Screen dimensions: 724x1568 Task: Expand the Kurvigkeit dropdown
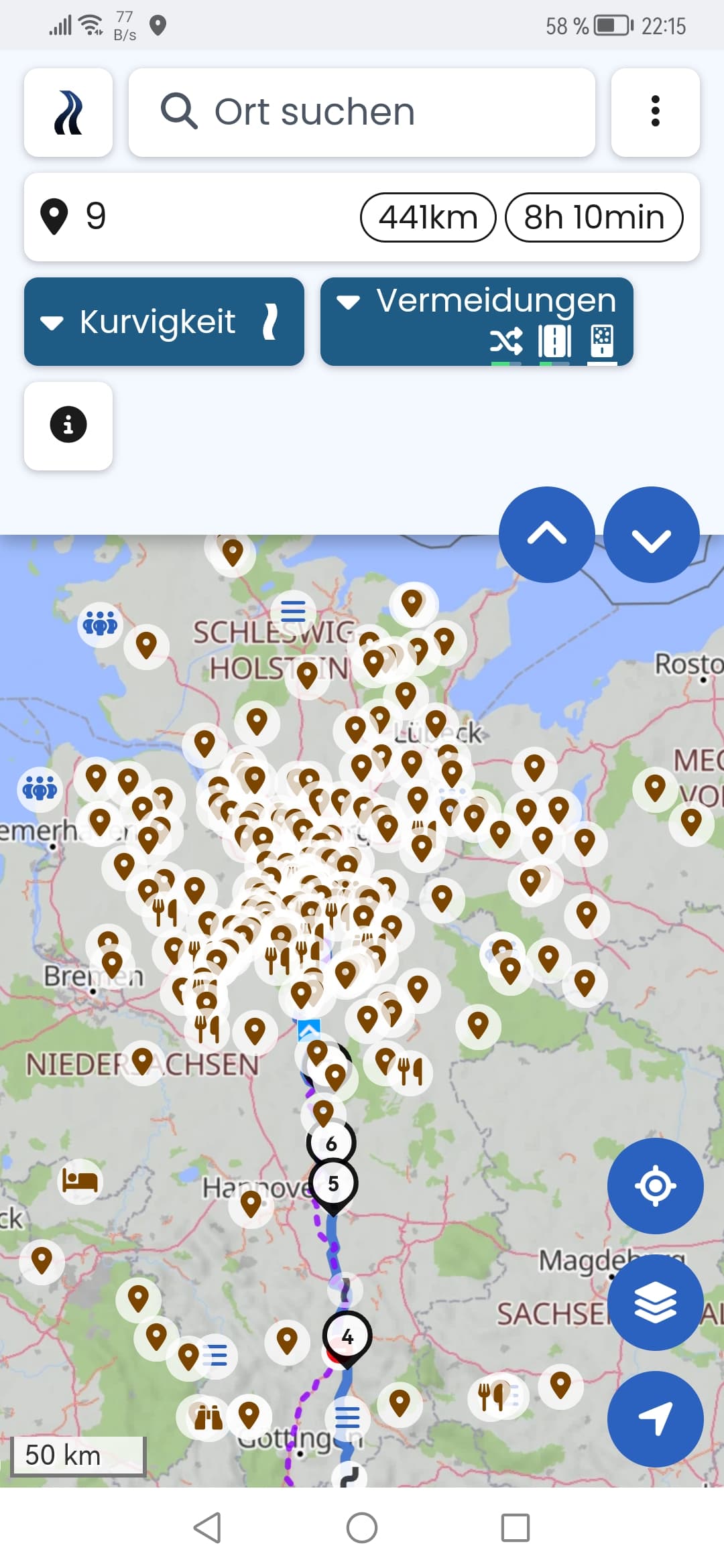[164, 322]
